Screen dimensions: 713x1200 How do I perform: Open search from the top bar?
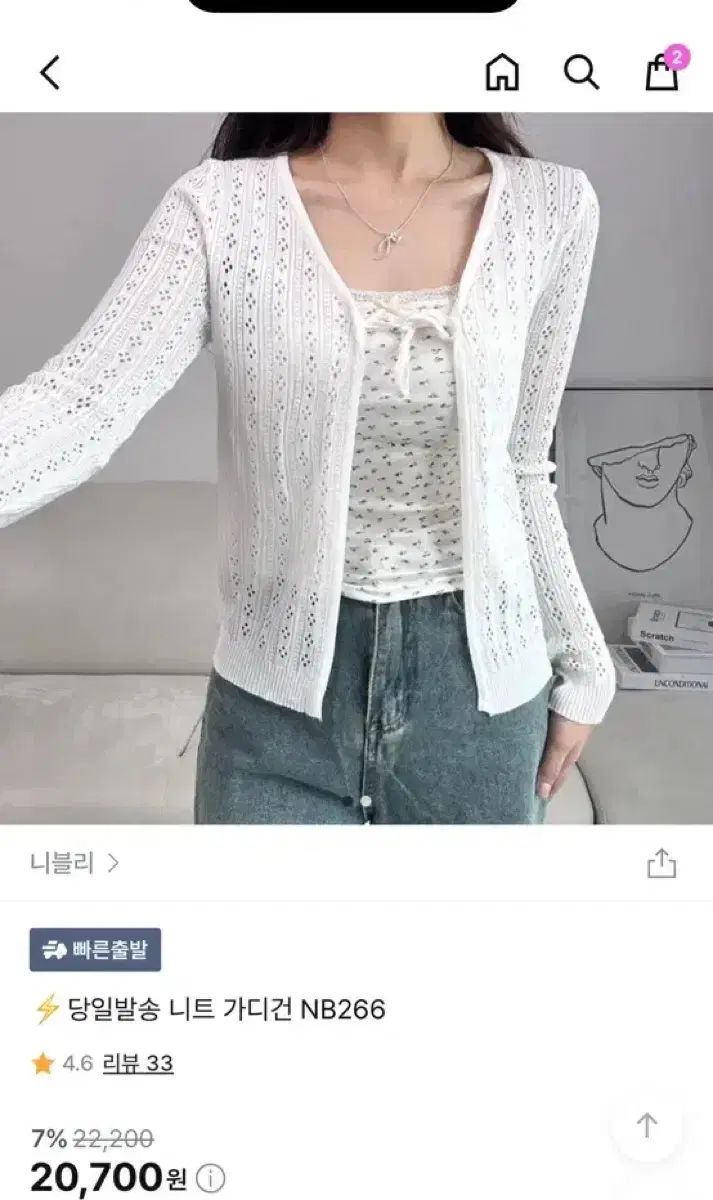coord(581,72)
